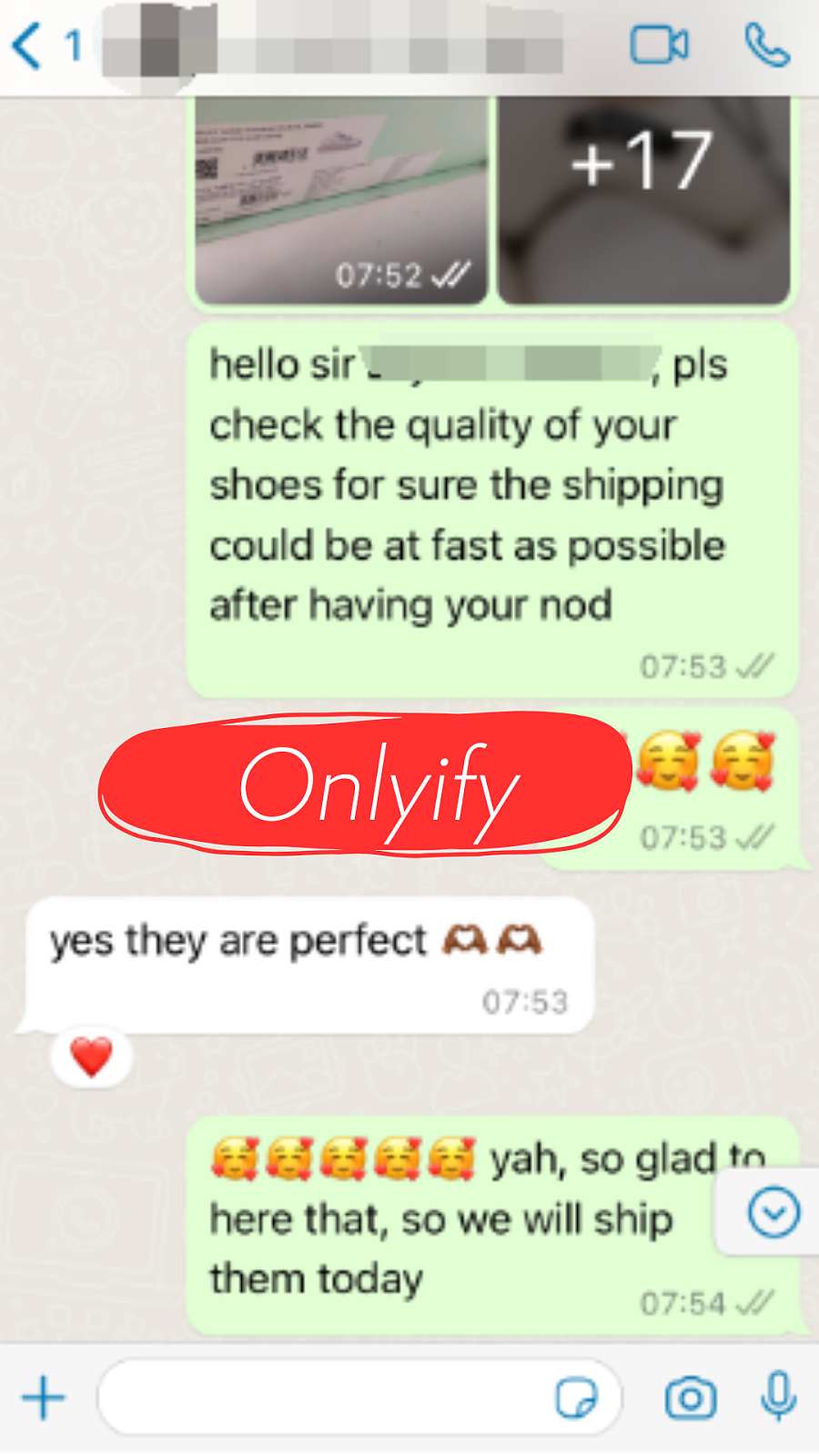
Task: Open the +17 more photos tile
Action: coord(644,200)
